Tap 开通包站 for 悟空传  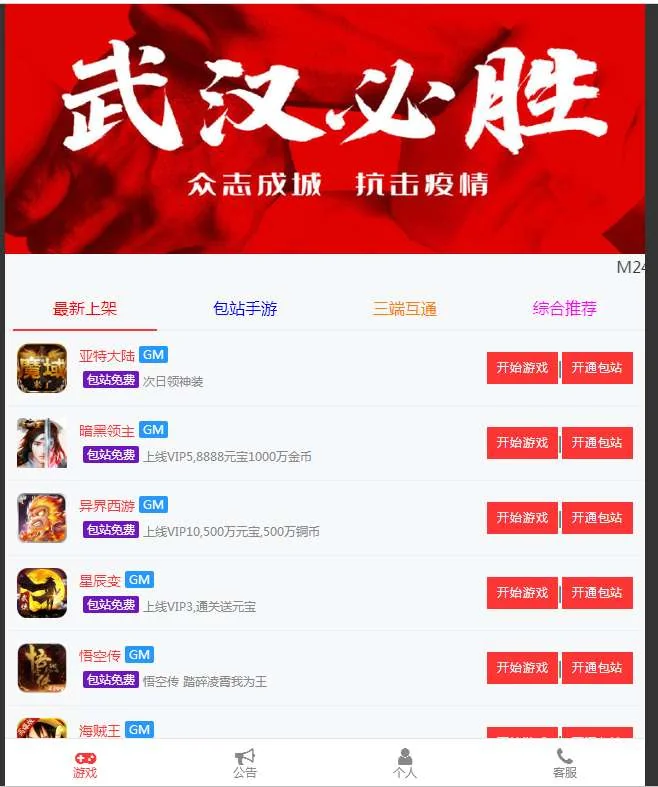pyautogui.click(x=597, y=668)
